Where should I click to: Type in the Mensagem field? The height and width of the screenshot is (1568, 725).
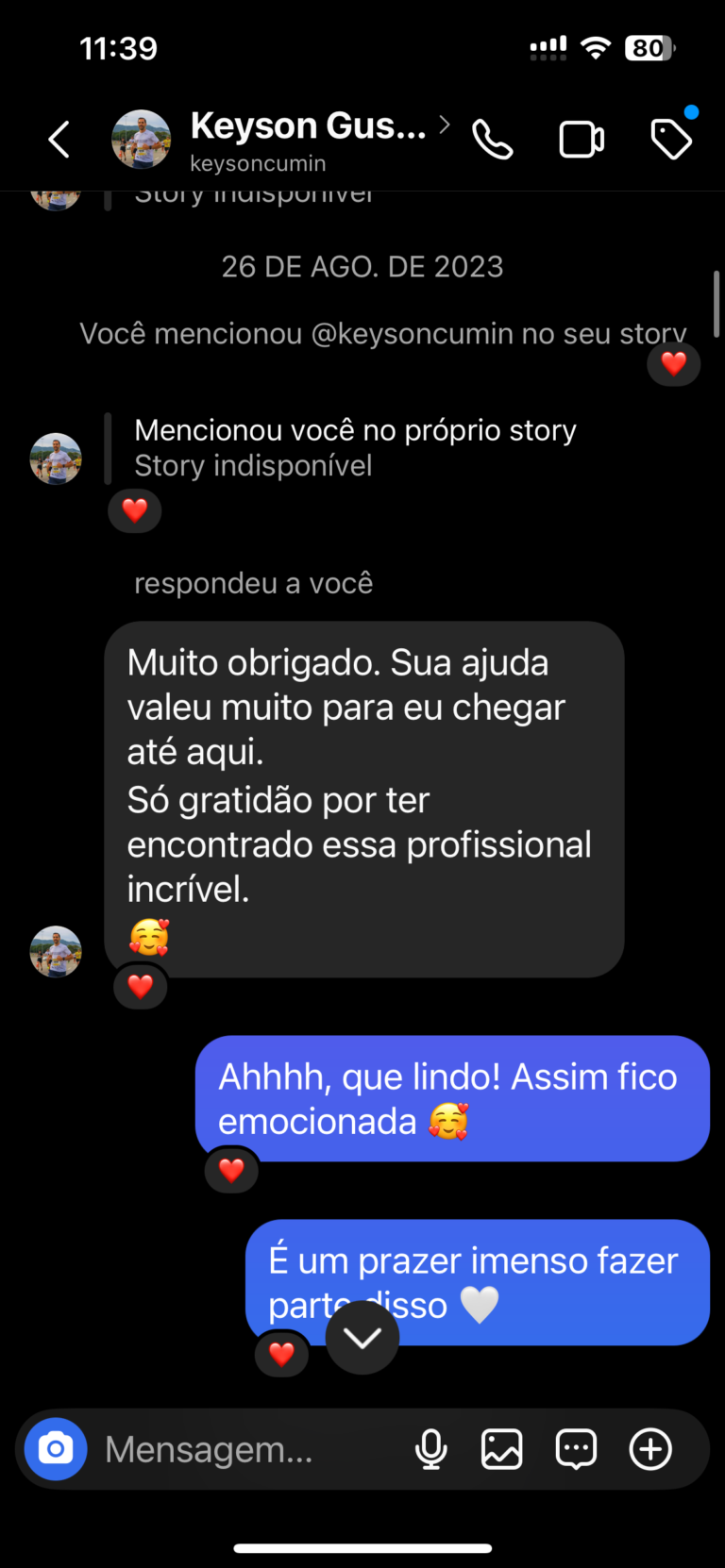pos(245,1449)
